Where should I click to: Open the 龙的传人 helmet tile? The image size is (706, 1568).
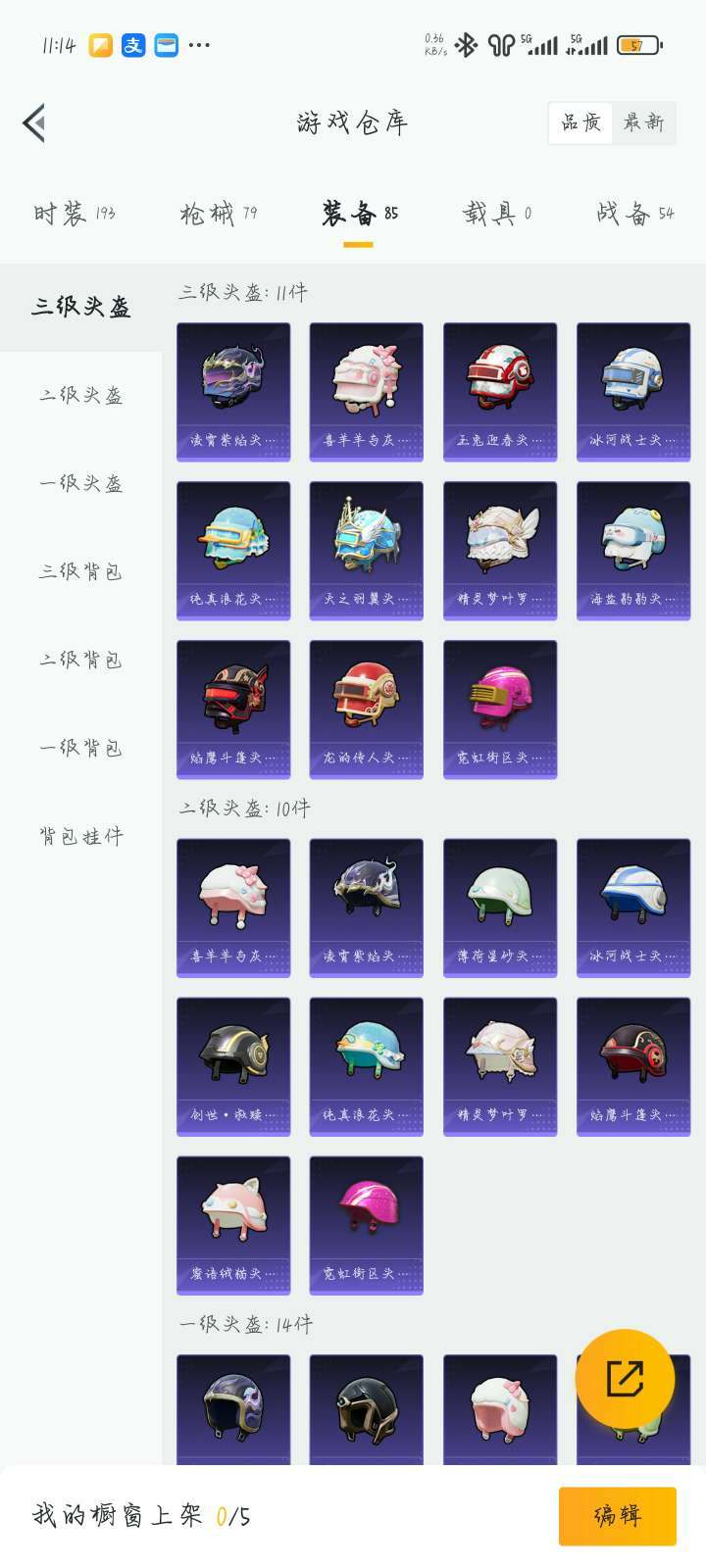tap(367, 709)
